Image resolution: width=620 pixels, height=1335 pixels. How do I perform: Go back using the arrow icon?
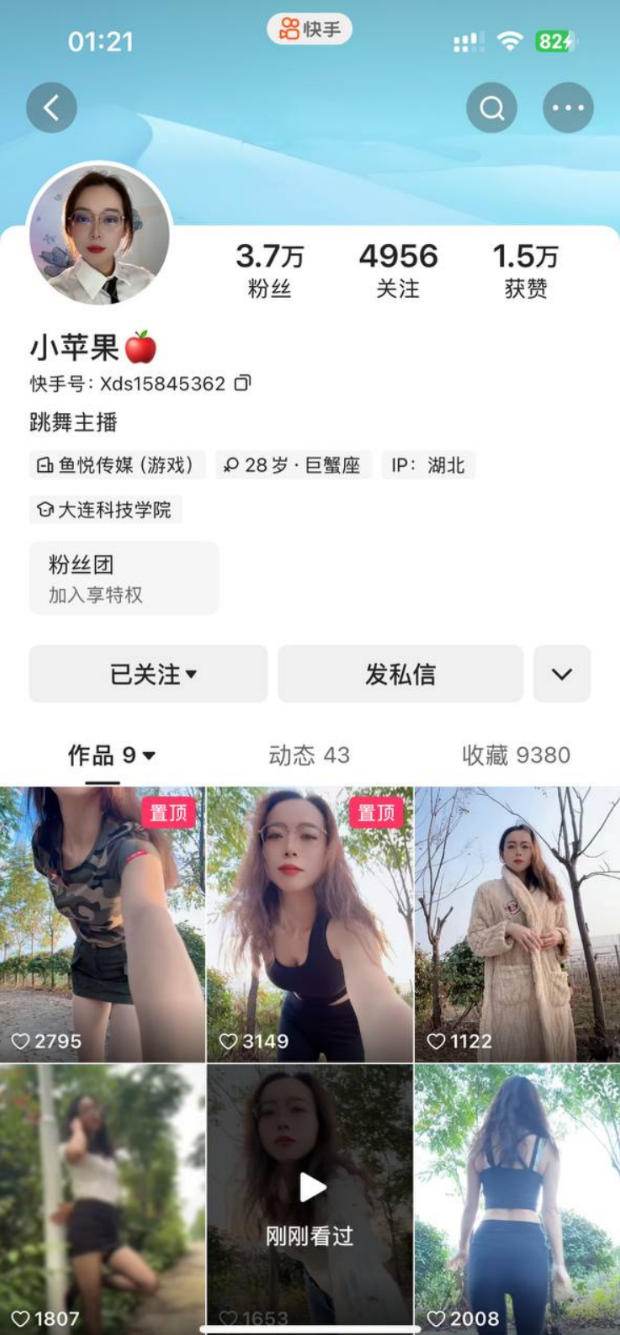[52, 107]
